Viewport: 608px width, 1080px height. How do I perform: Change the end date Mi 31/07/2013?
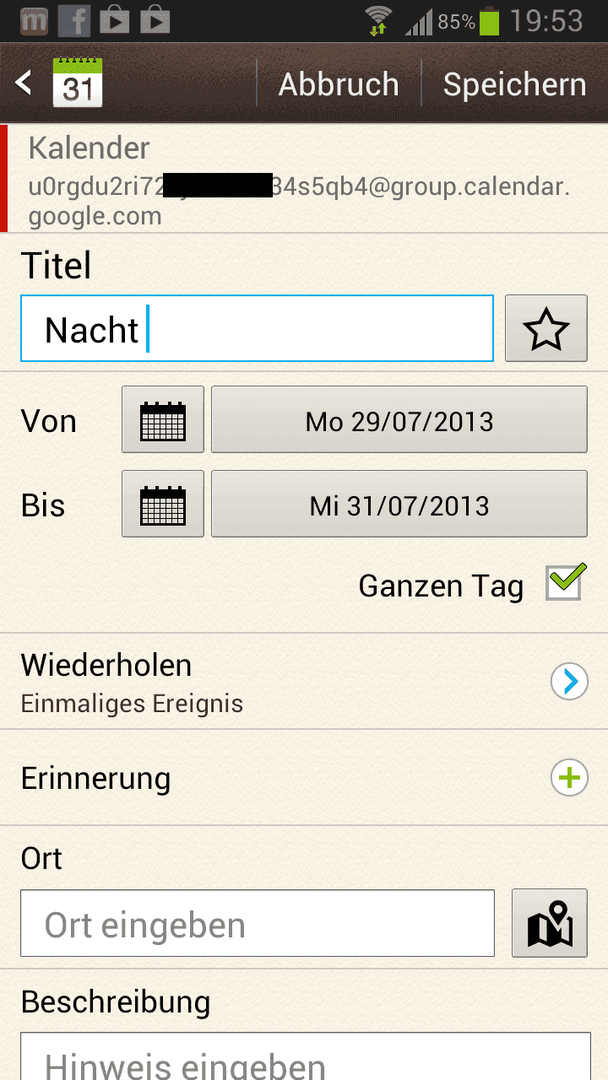(399, 504)
